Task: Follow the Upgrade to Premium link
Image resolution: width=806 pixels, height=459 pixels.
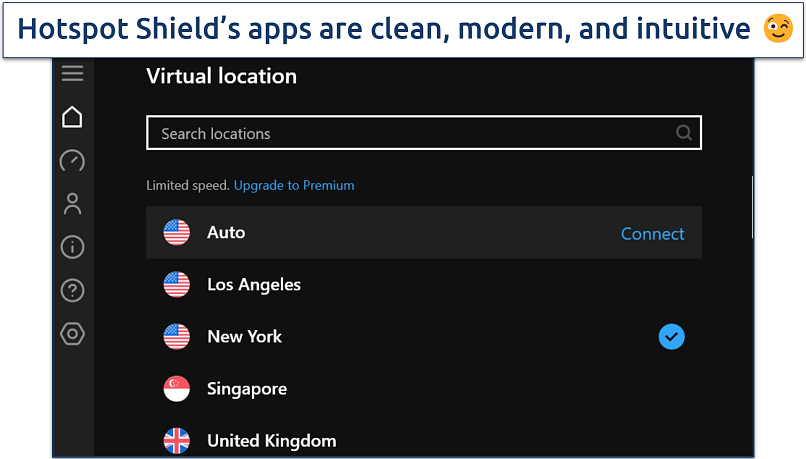Action: (294, 185)
